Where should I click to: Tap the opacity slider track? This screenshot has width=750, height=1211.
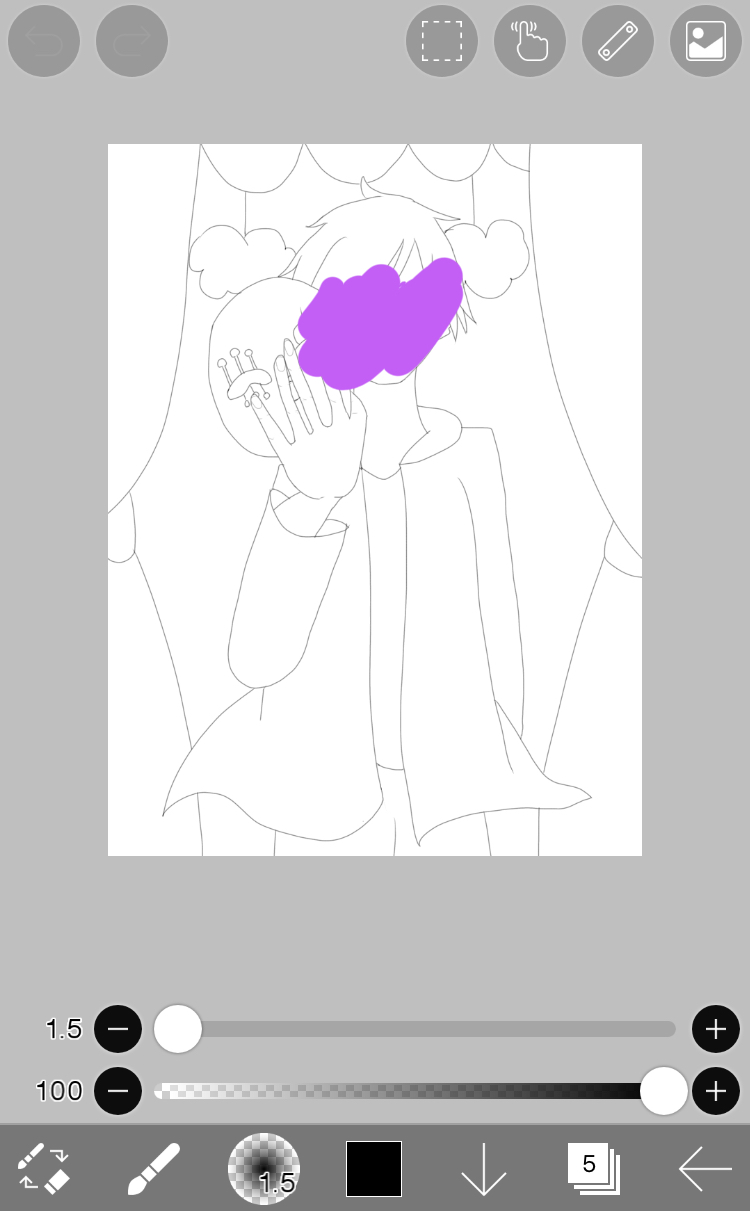point(400,1090)
